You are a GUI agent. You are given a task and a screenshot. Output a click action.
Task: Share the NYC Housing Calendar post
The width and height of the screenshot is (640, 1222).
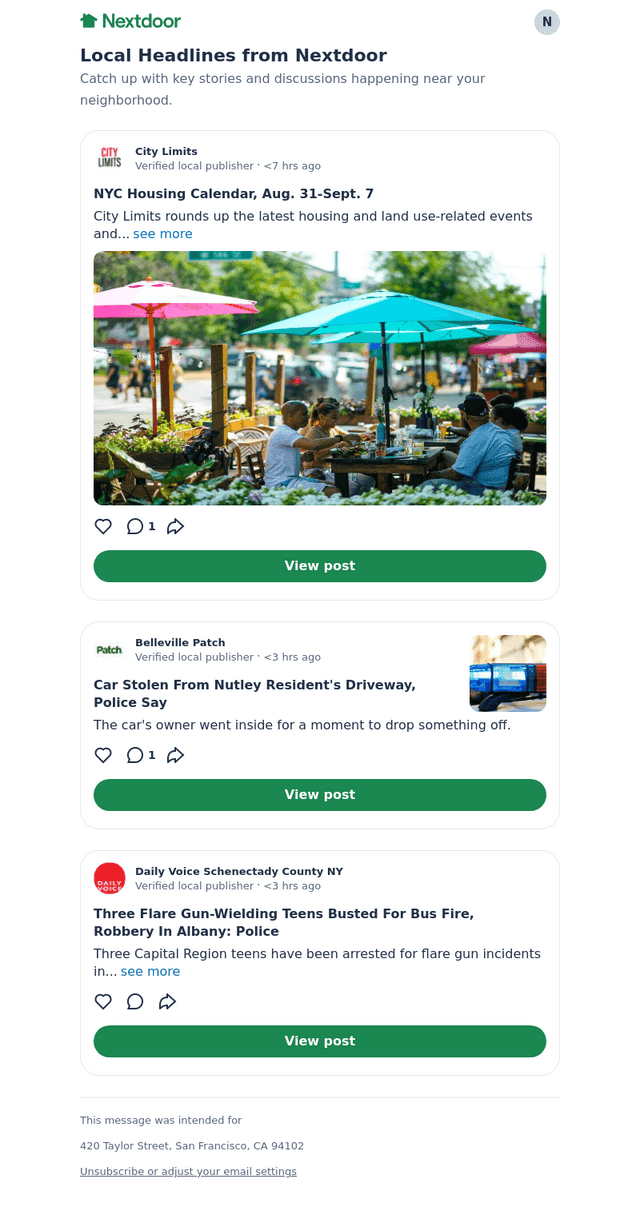pyautogui.click(x=175, y=526)
